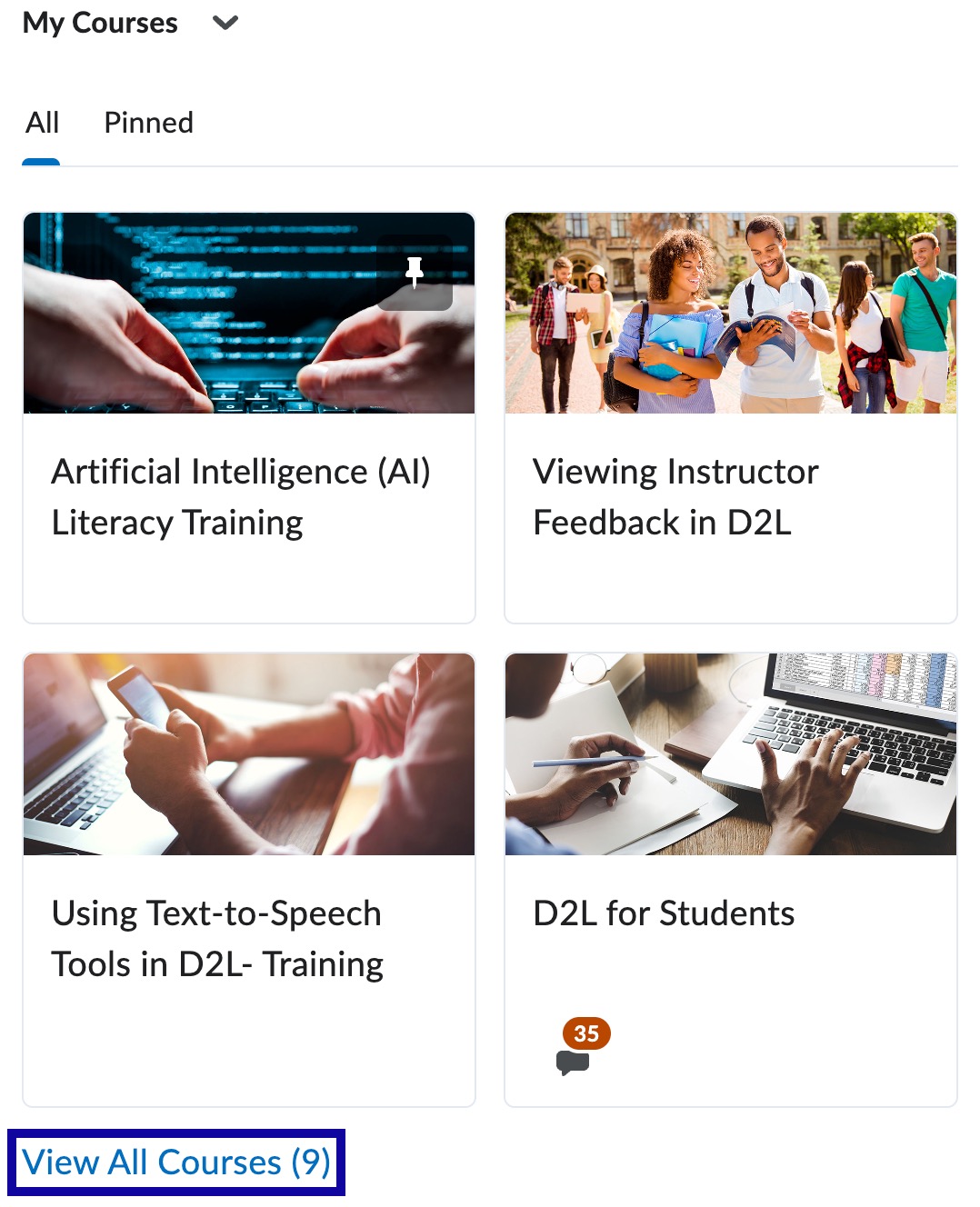This screenshot has width=980, height=1207.
Task: Open Using Text-to-Speech Tools in D2L
Action: (218, 939)
